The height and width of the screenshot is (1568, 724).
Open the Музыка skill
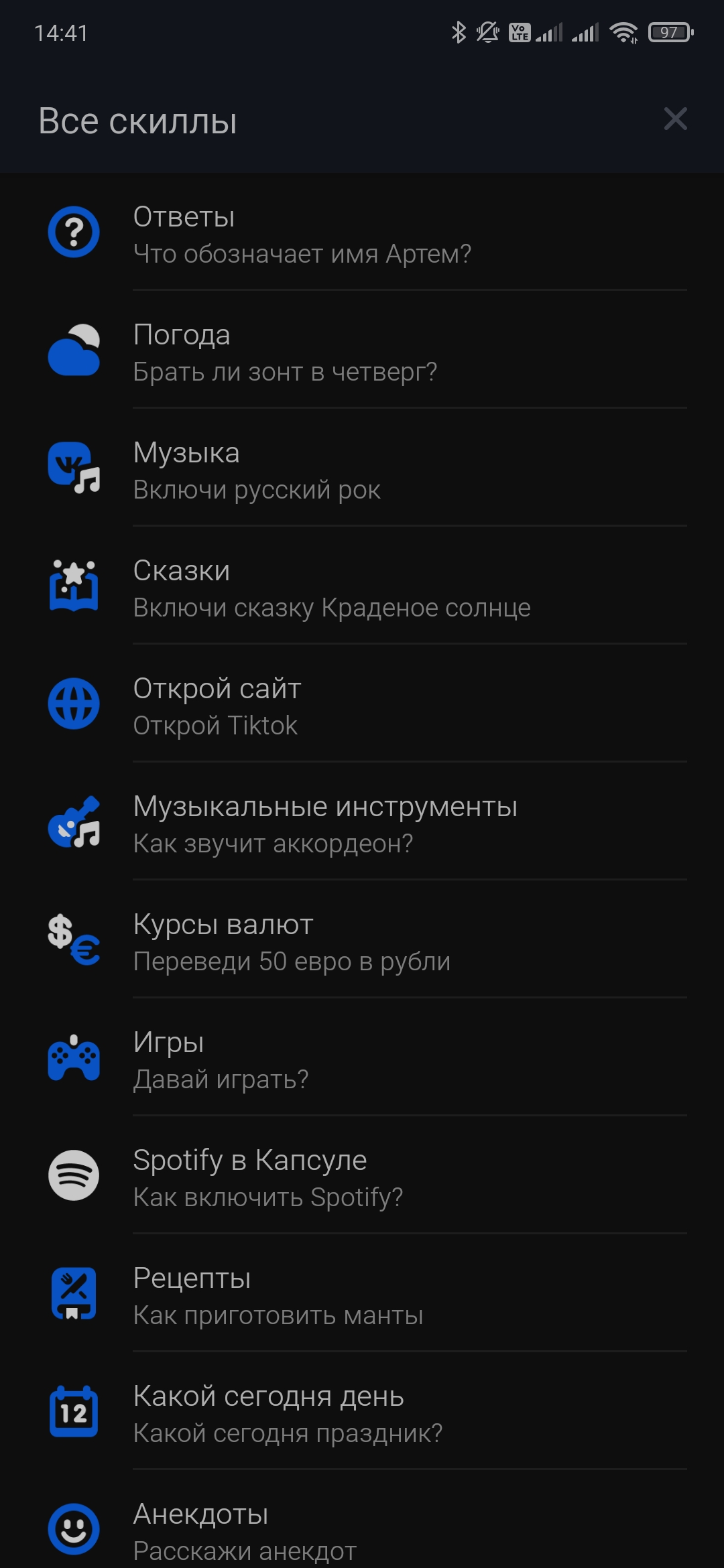click(x=362, y=469)
